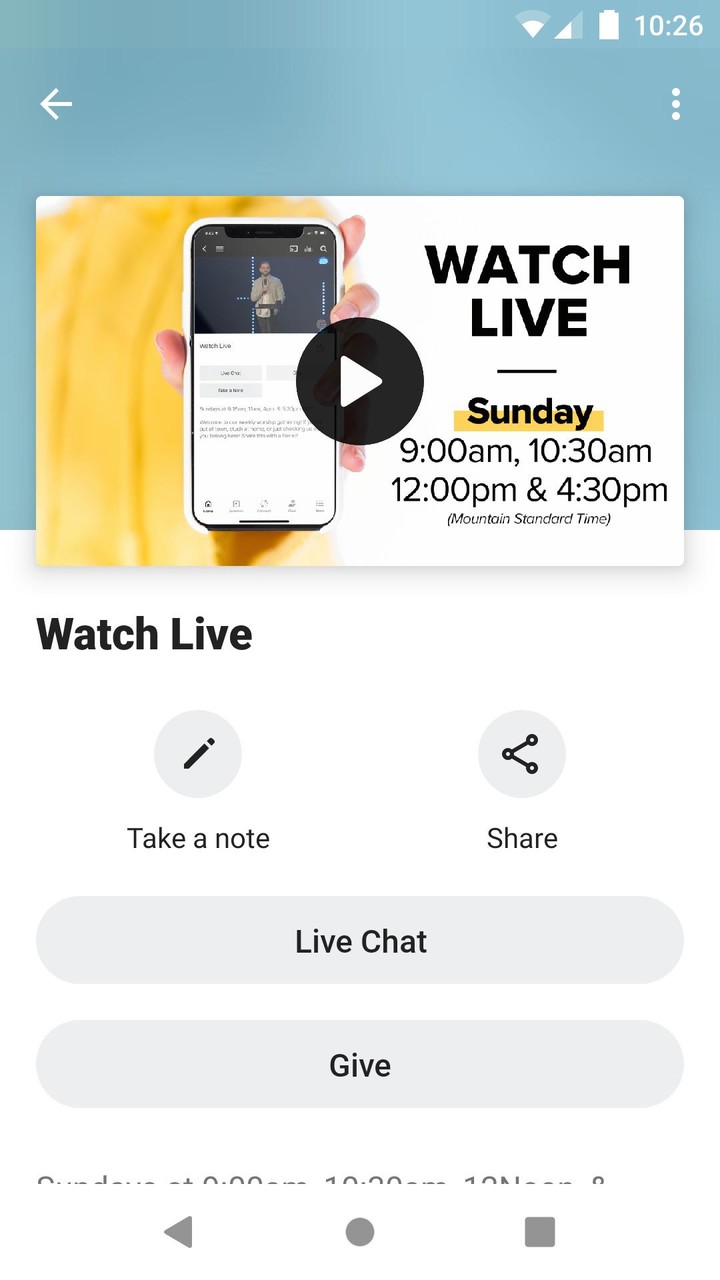Share the Watch Live page
The width and height of the screenshot is (720, 1280).
click(x=521, y=754)
